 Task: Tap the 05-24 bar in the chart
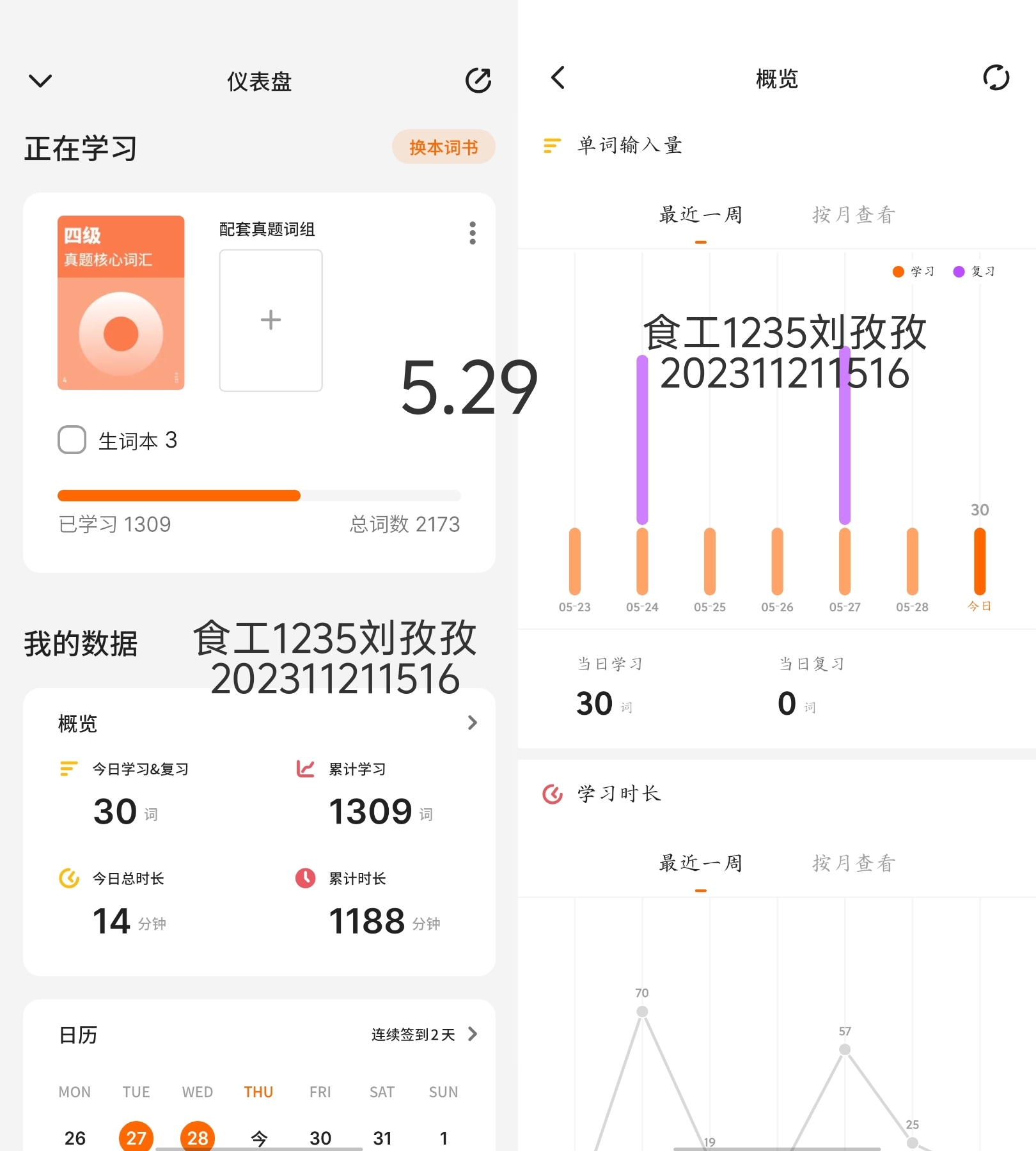tap(642, 474)
